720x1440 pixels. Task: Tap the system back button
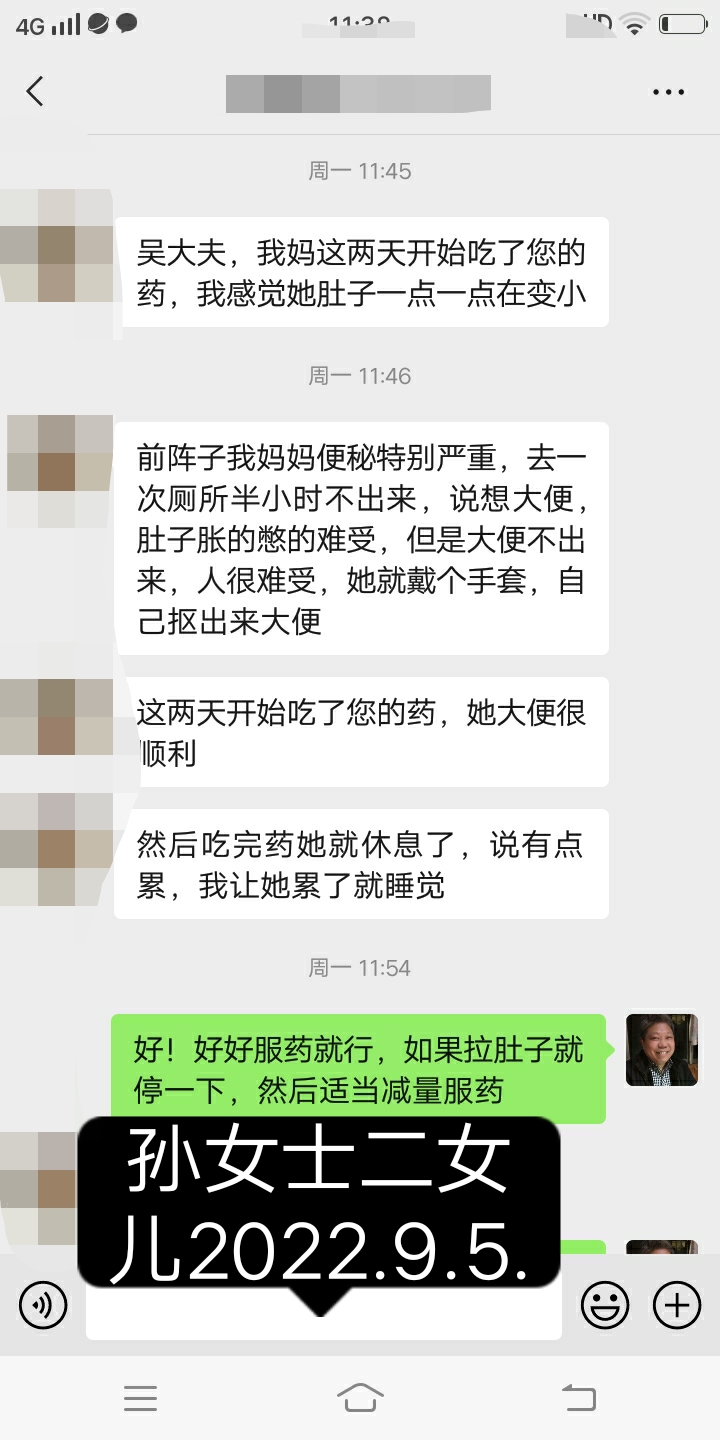[579, 1397]
